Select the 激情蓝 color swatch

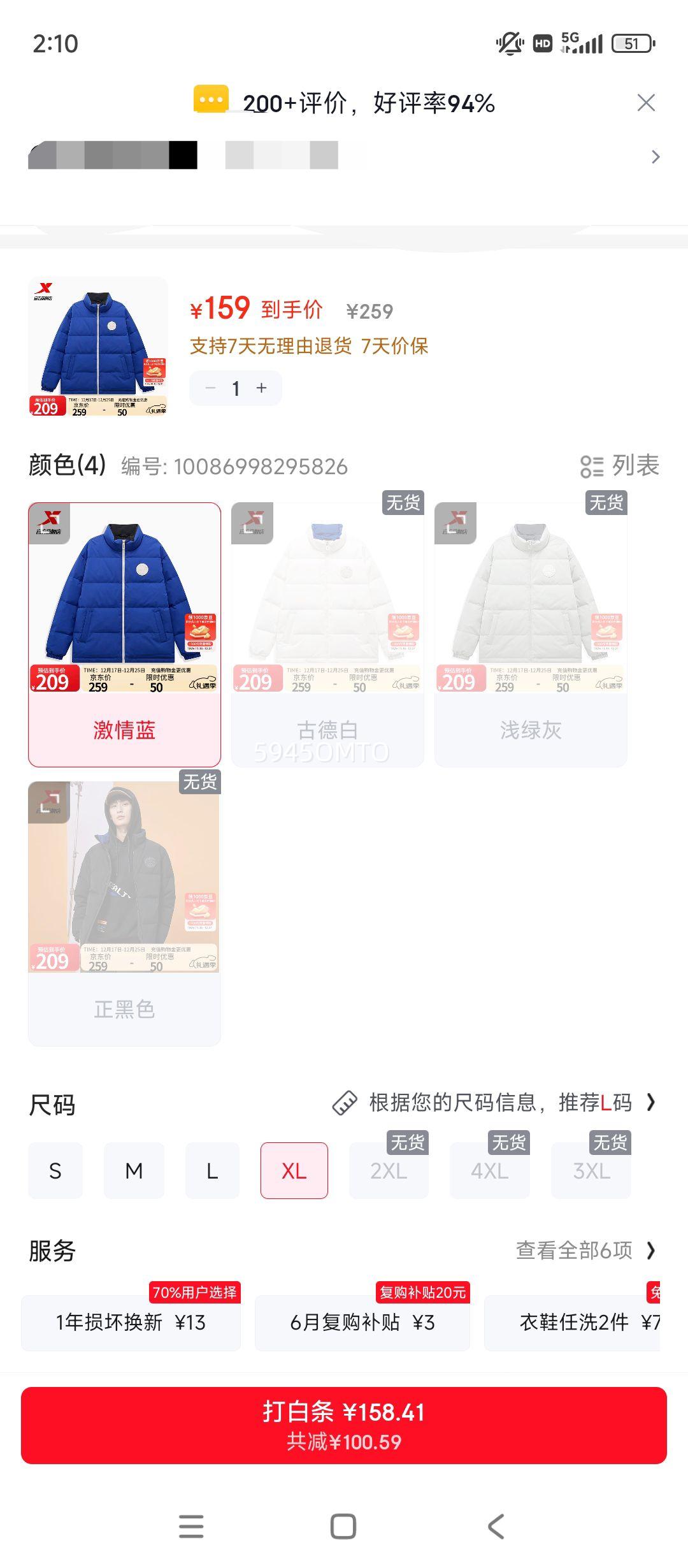click(x=124, y=631)
